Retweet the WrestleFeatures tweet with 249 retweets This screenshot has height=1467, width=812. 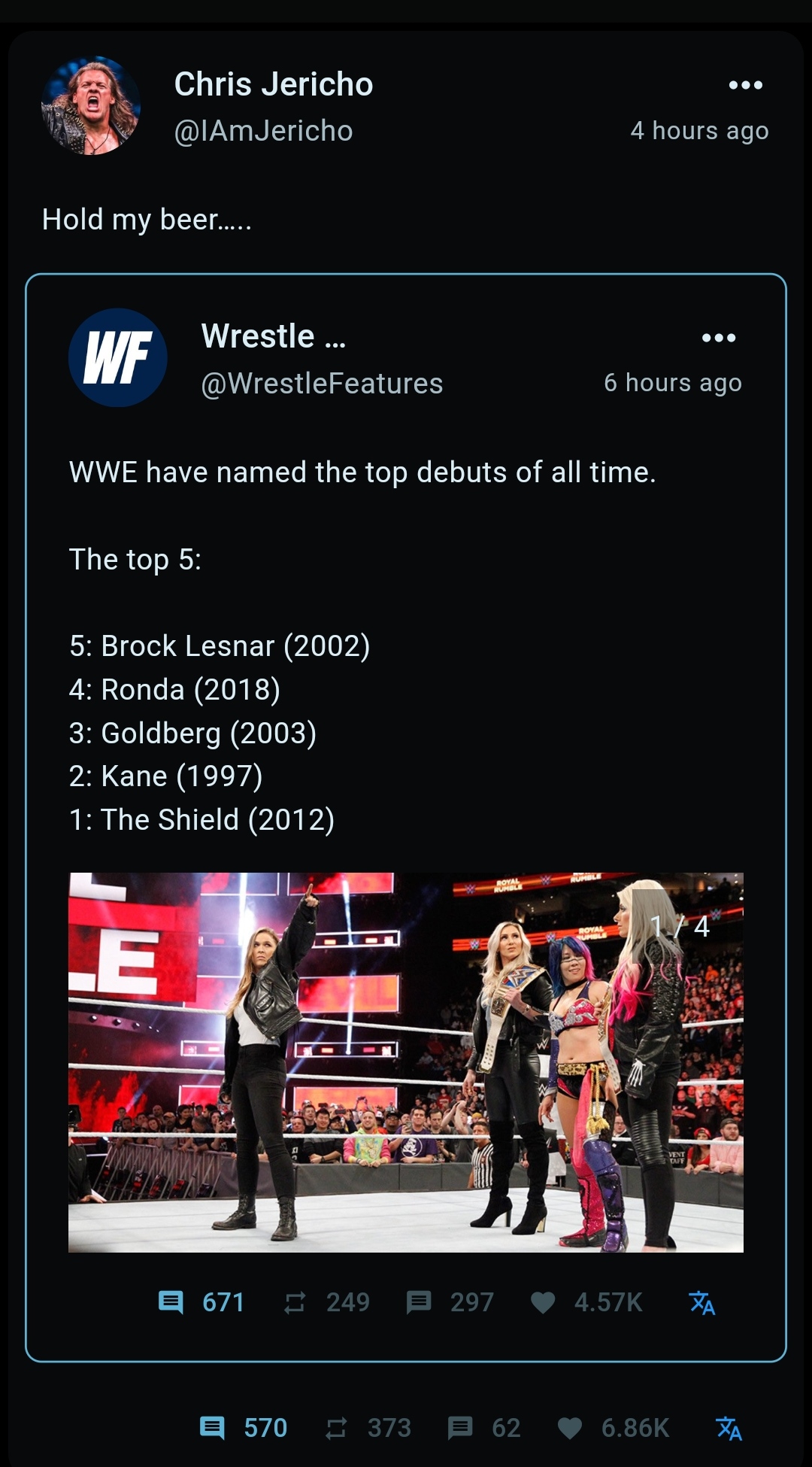click(x=326, y=1302)
